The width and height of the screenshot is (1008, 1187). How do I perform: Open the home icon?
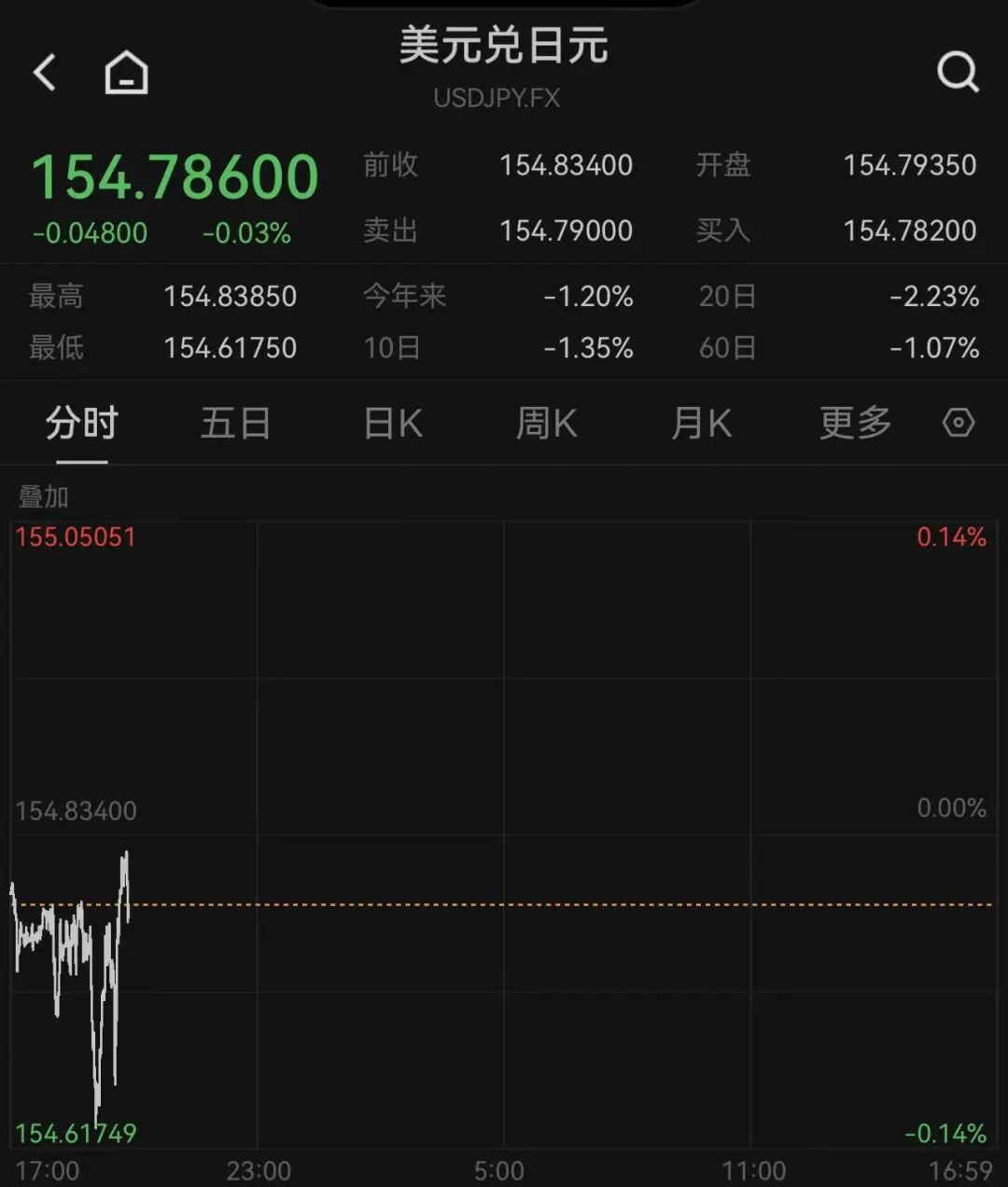click(x=126, y=73)
